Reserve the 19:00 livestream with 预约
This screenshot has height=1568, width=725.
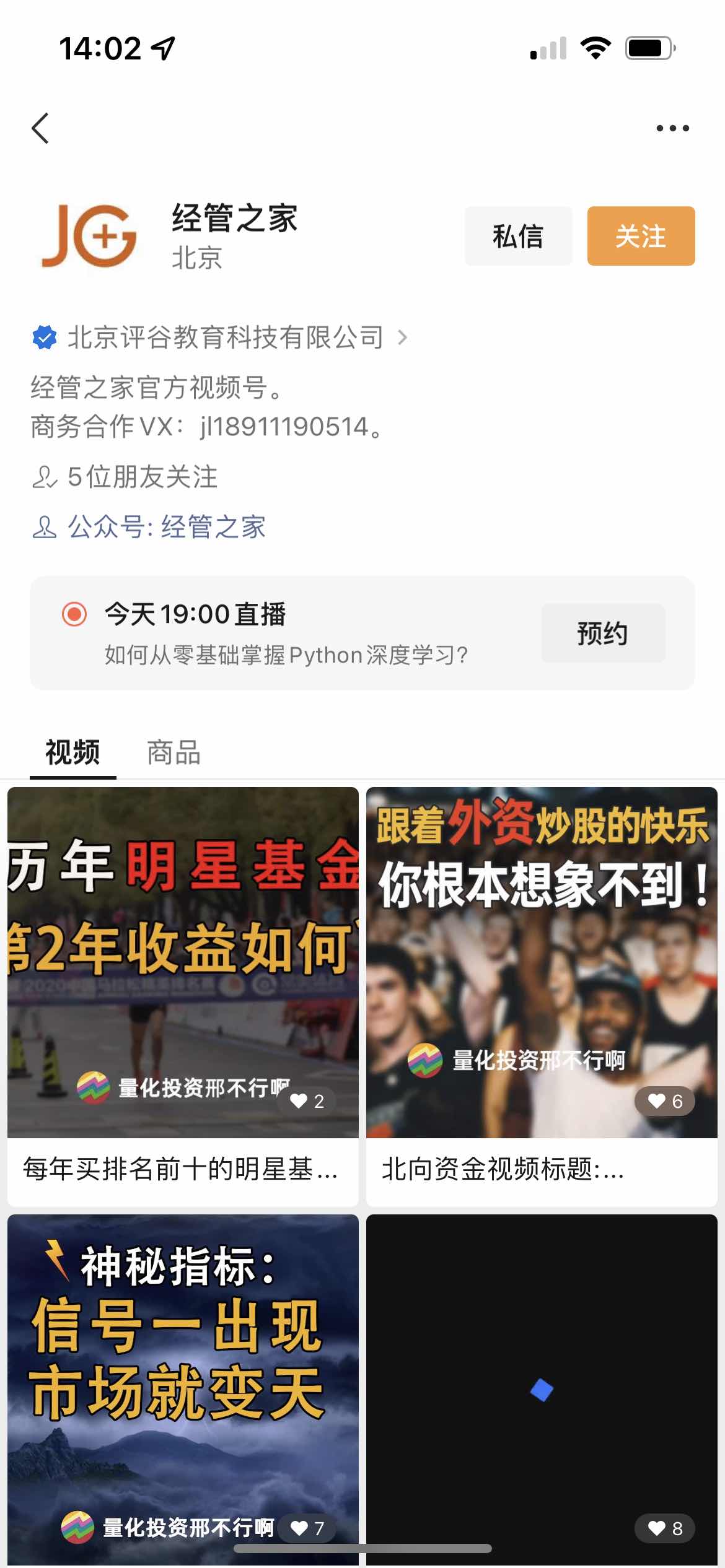click(x=603, y=633)
